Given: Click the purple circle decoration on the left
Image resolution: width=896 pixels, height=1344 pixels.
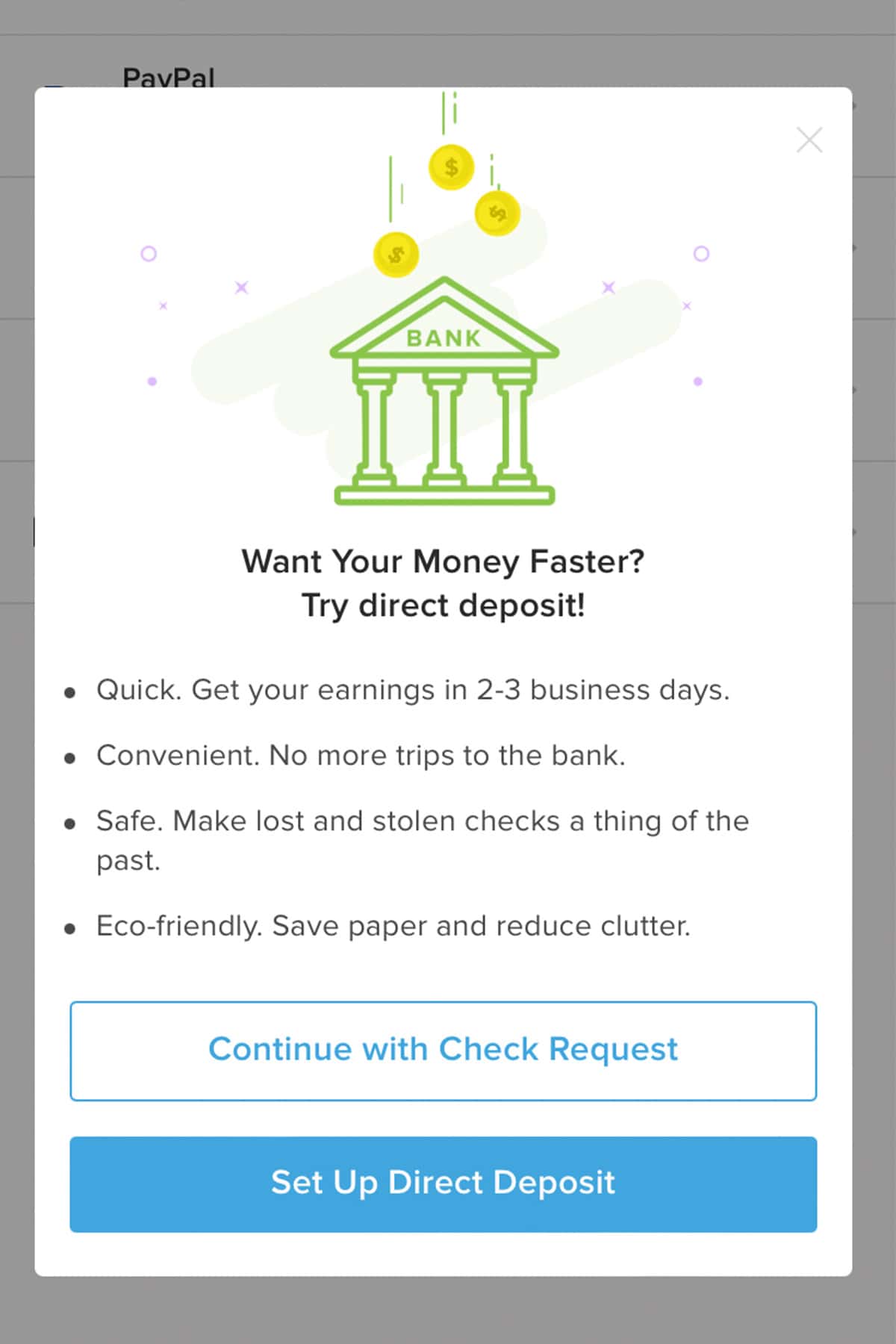Looking at the screenshot, I should [149, 254].
